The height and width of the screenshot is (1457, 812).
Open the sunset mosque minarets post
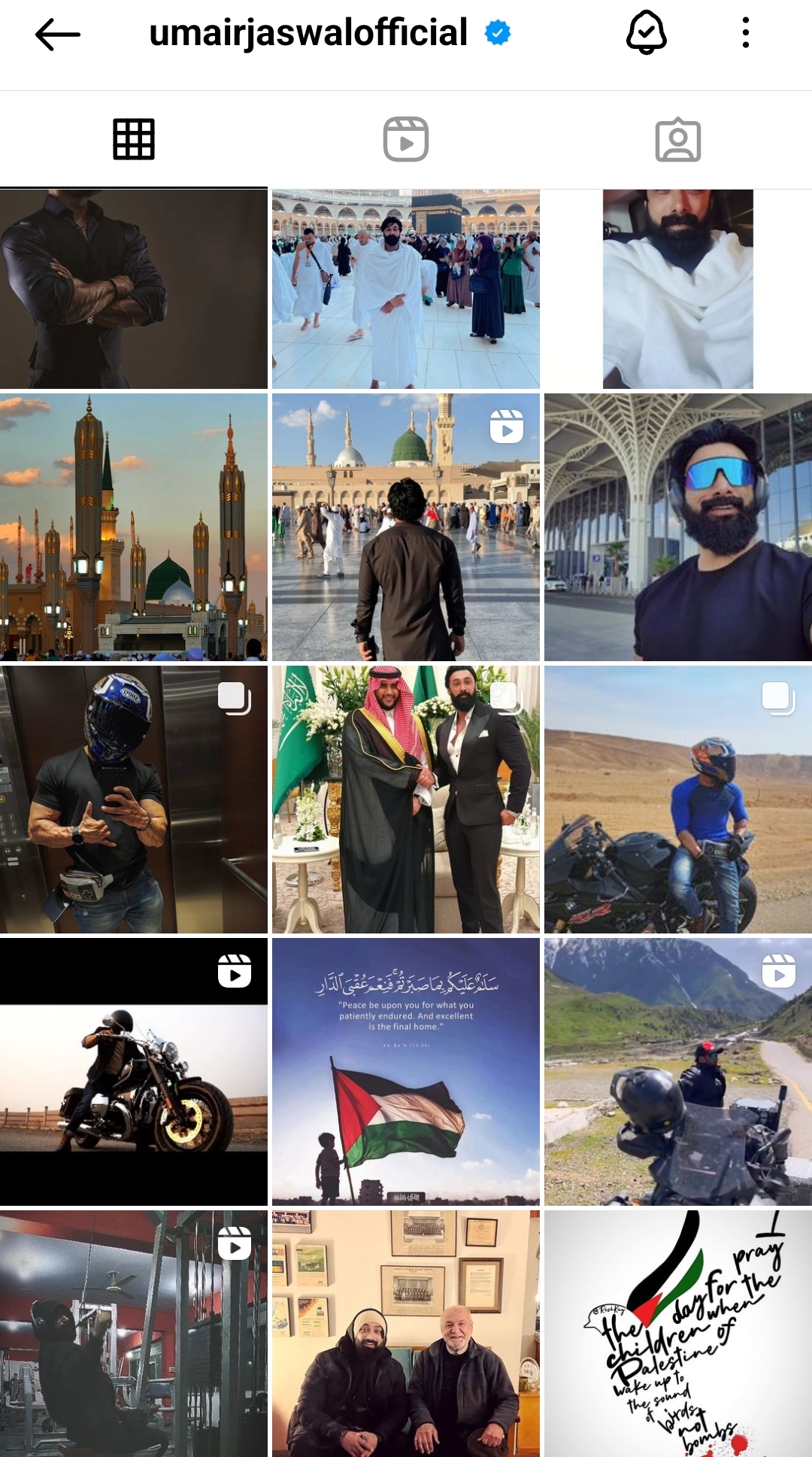coord(134,527)
